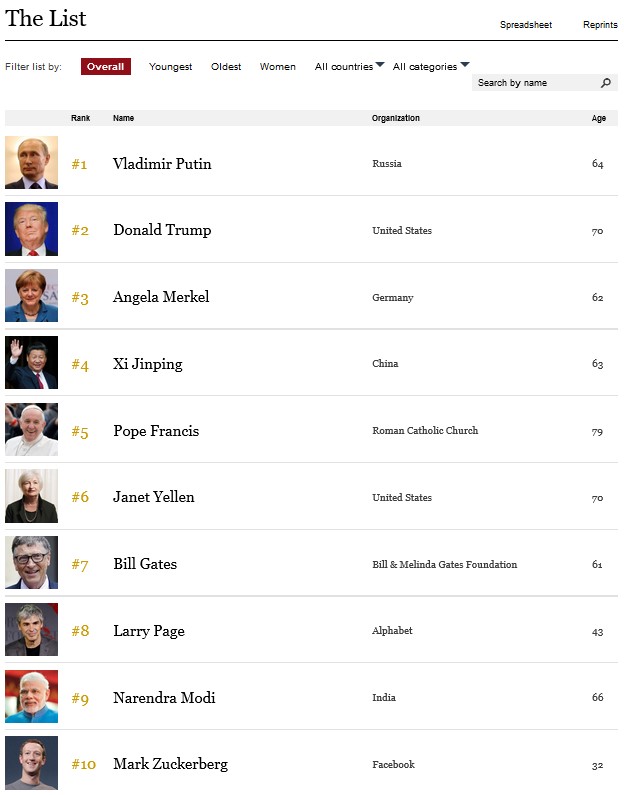The height and width of the screenshot is (795, 624).
Task: Open Narendra Modi's profile row
Action: 164,698
